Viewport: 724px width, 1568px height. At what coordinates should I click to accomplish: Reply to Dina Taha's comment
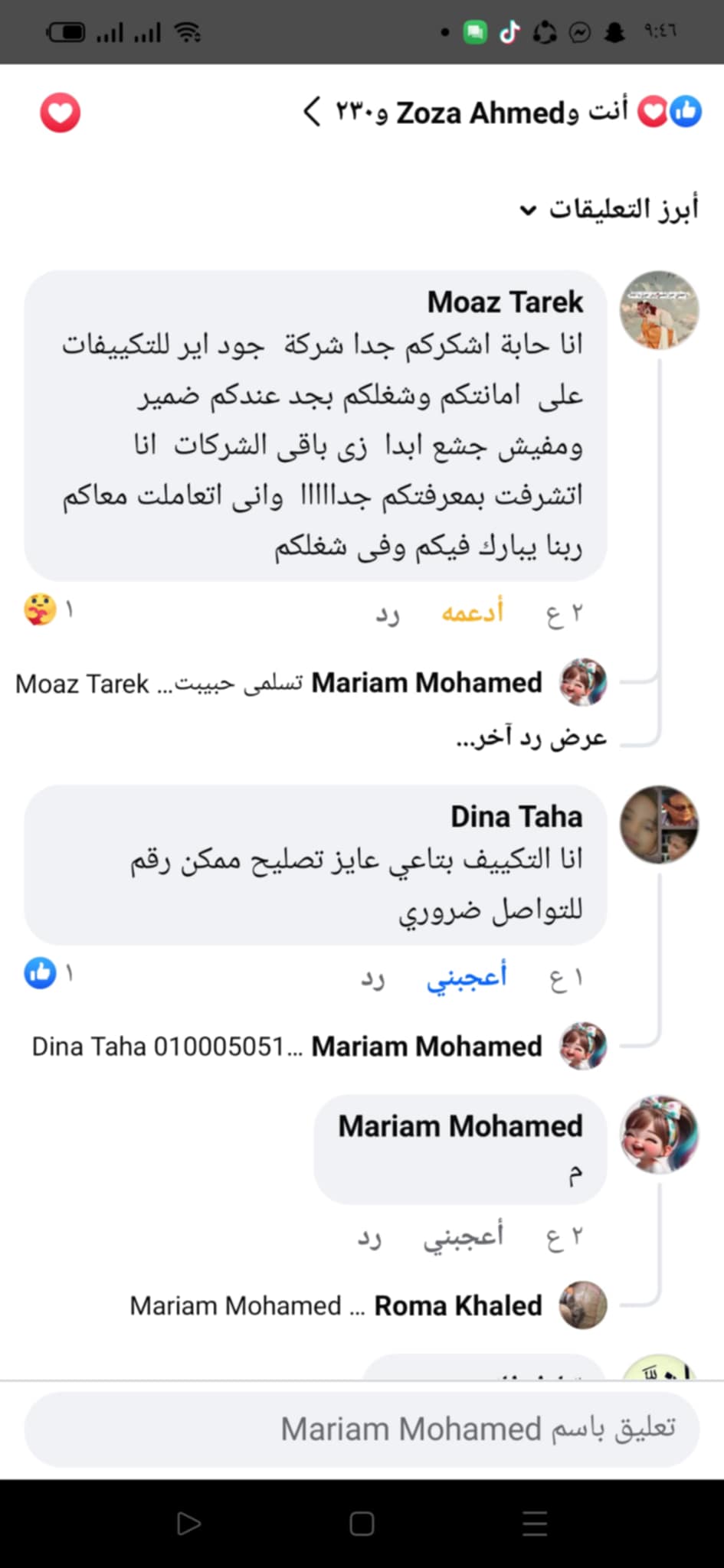[x=373, y=978]
